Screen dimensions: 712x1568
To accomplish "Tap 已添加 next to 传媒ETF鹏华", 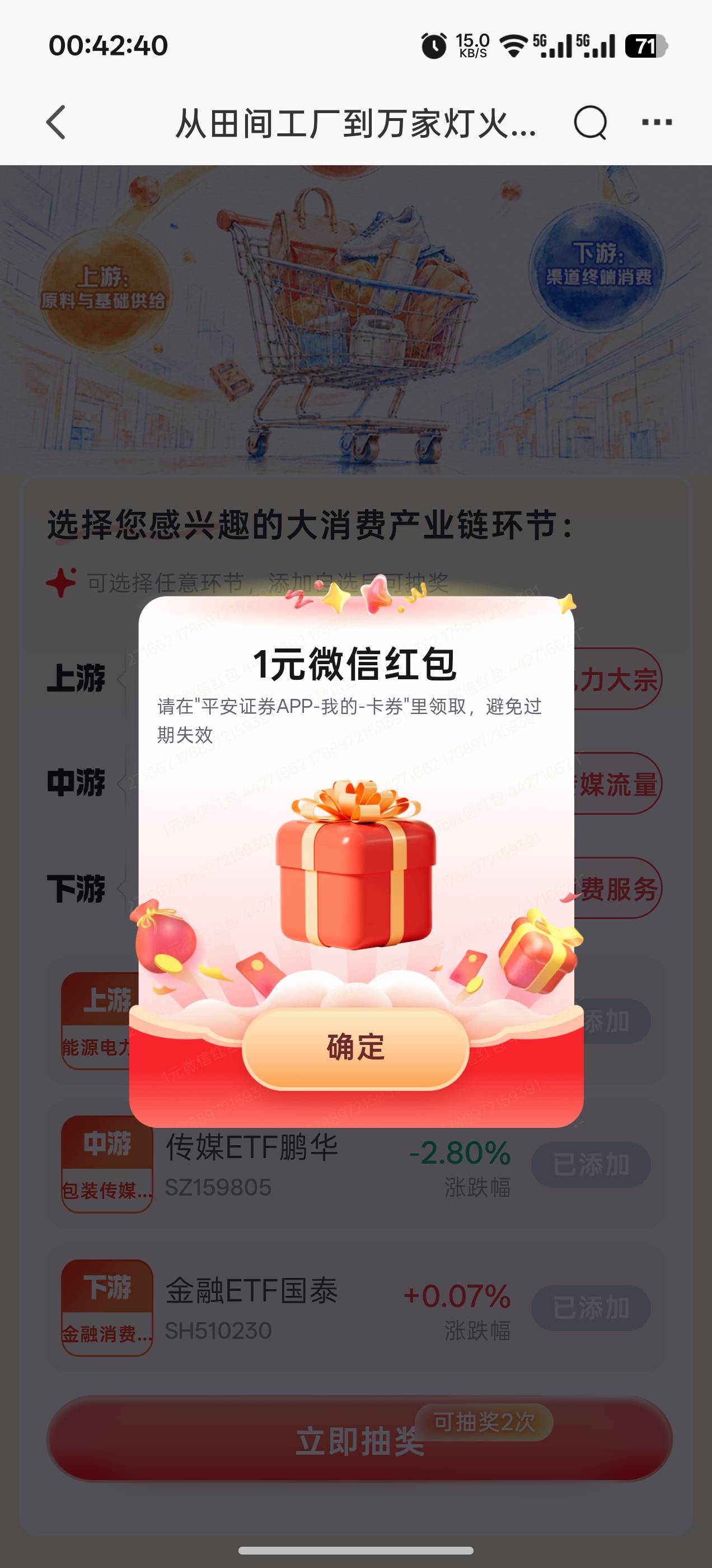I will click(591, 1165).
